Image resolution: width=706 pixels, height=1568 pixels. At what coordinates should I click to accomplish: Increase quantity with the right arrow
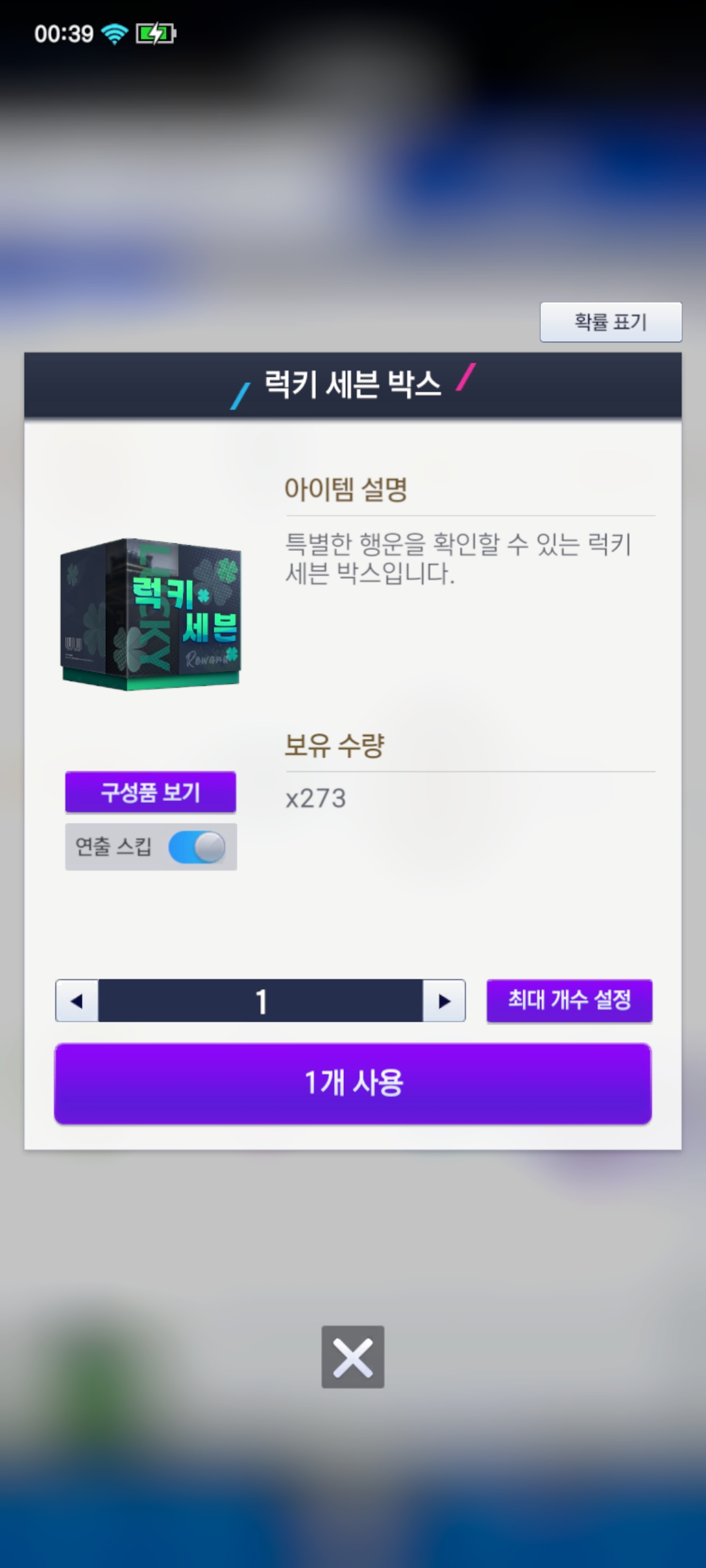click(444, 1000)
